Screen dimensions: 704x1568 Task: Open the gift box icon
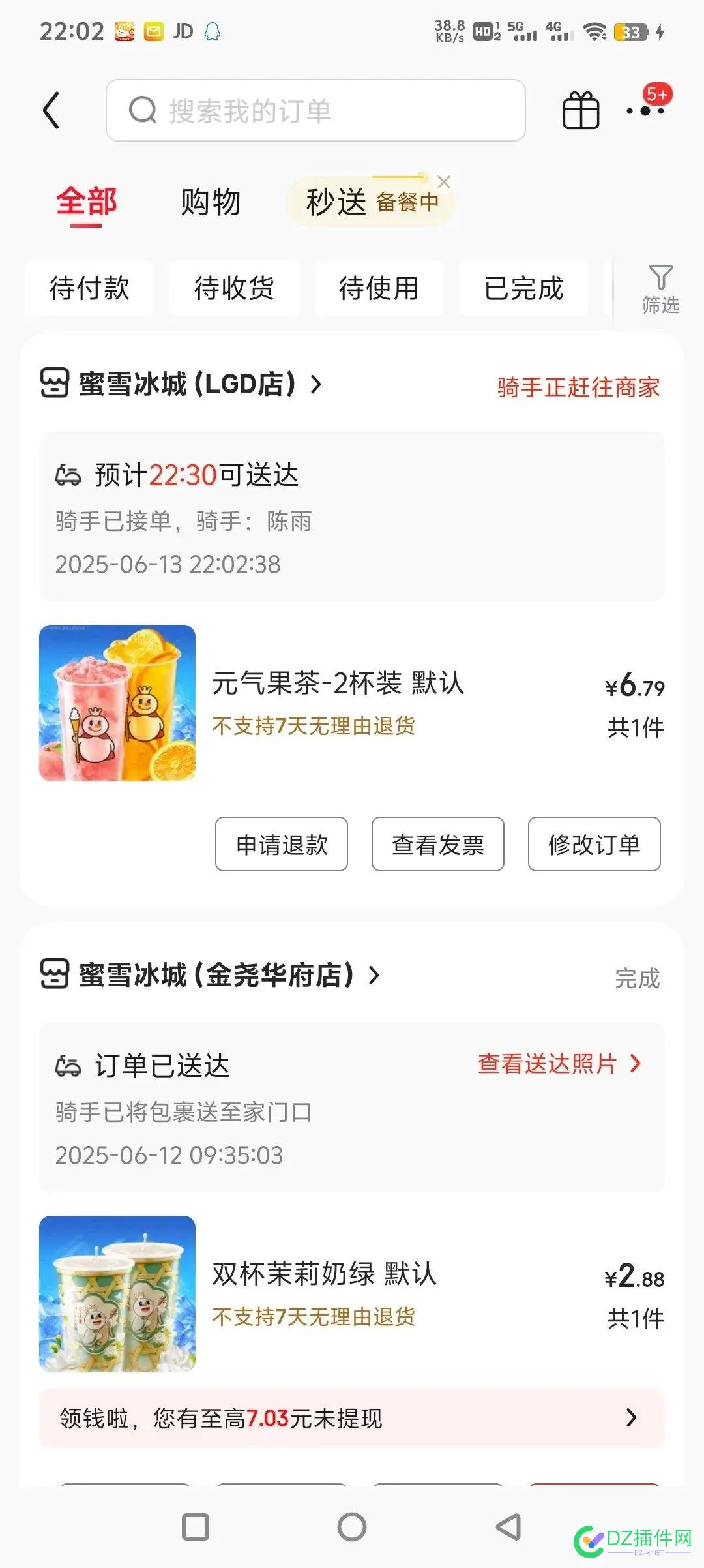pos(580,110)
